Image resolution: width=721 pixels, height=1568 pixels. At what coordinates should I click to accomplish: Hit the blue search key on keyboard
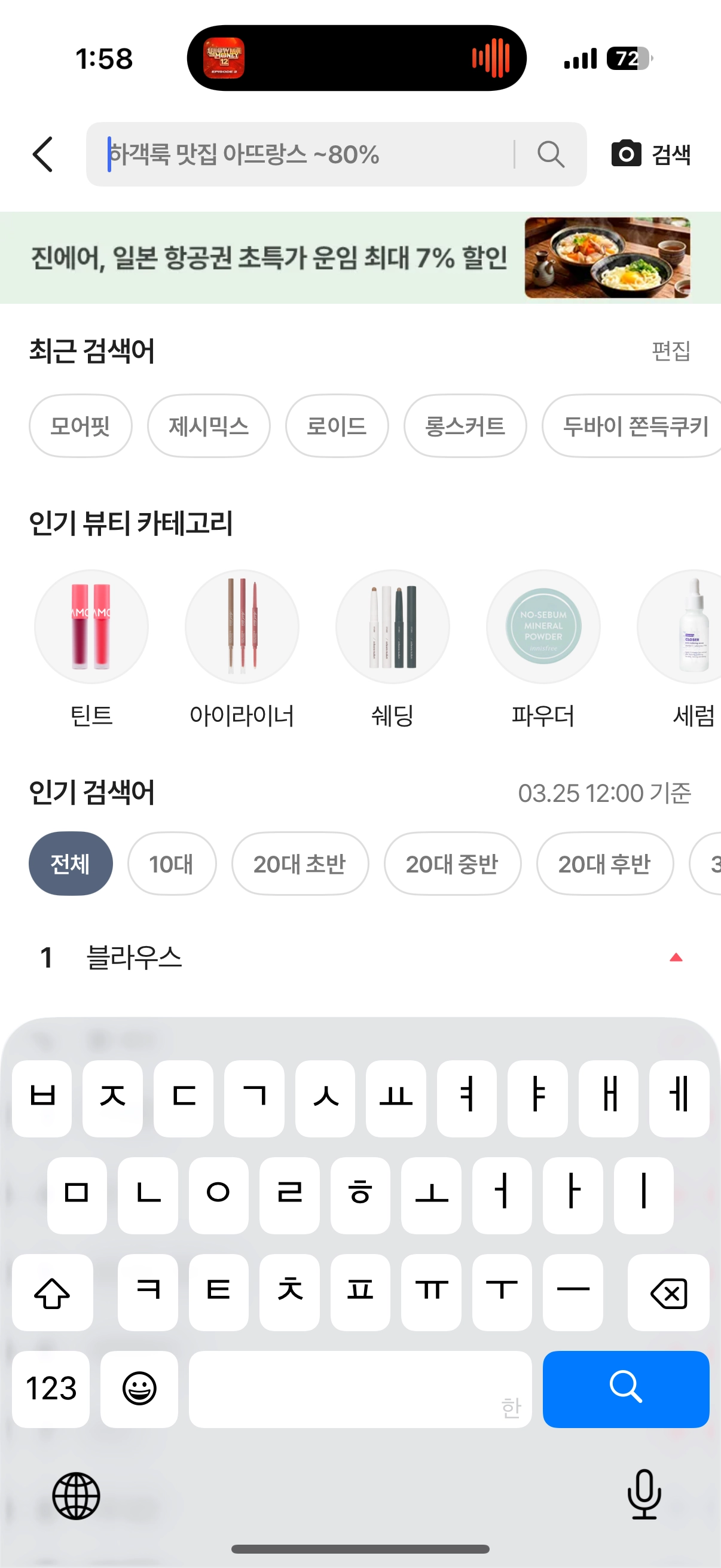click(625, 1389)
